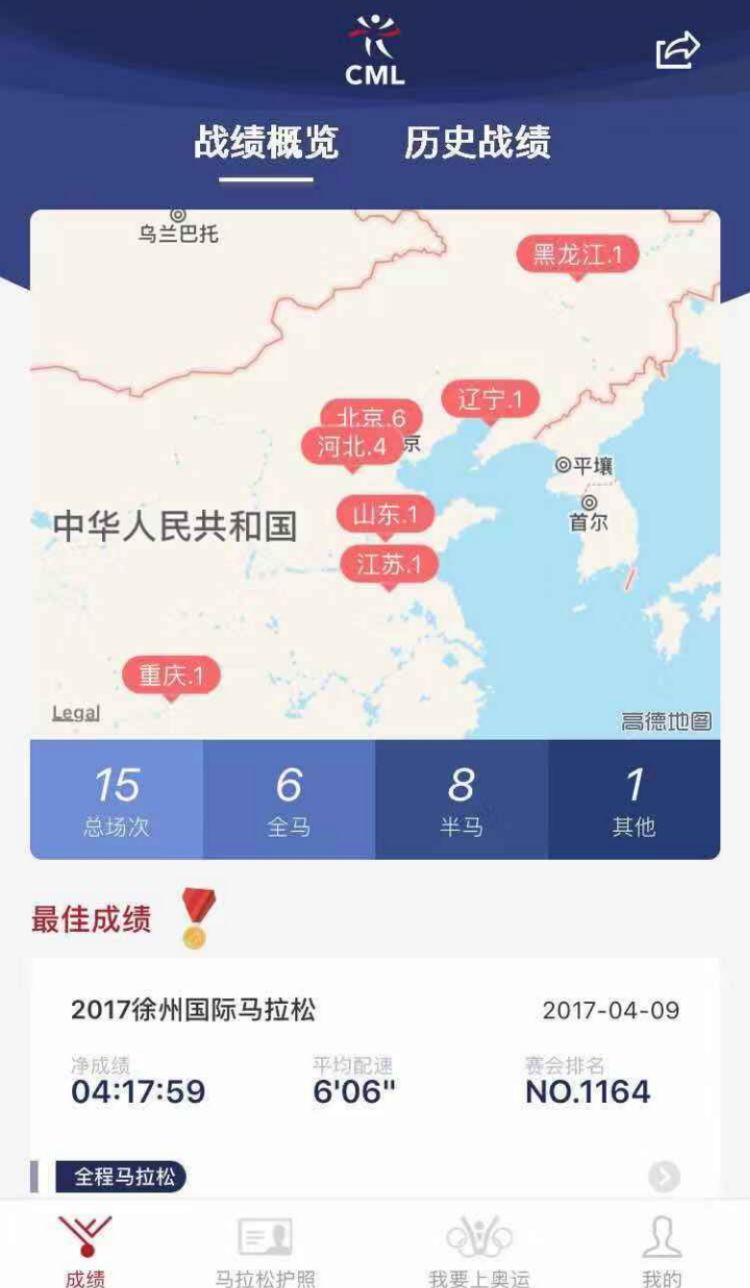Show the 6 全马 races
The image size is (750, 1288).
click(x=289, y=799)
